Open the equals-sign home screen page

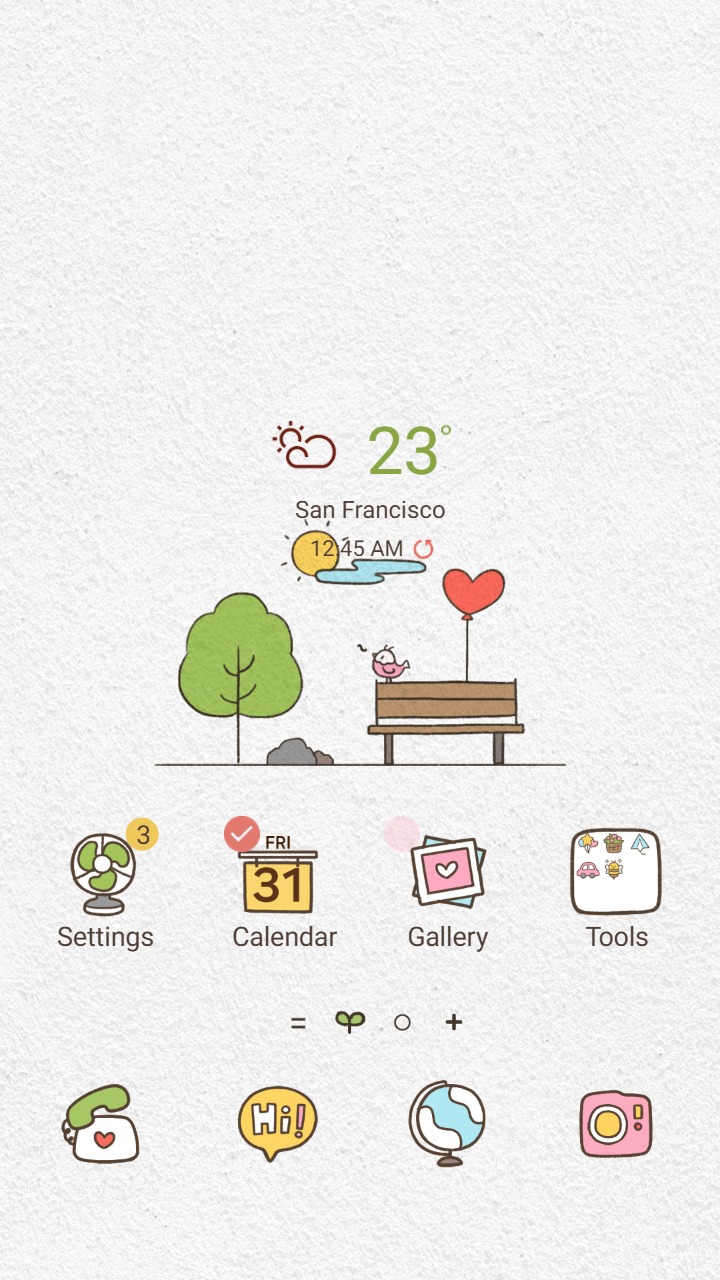click(297, 1021)
